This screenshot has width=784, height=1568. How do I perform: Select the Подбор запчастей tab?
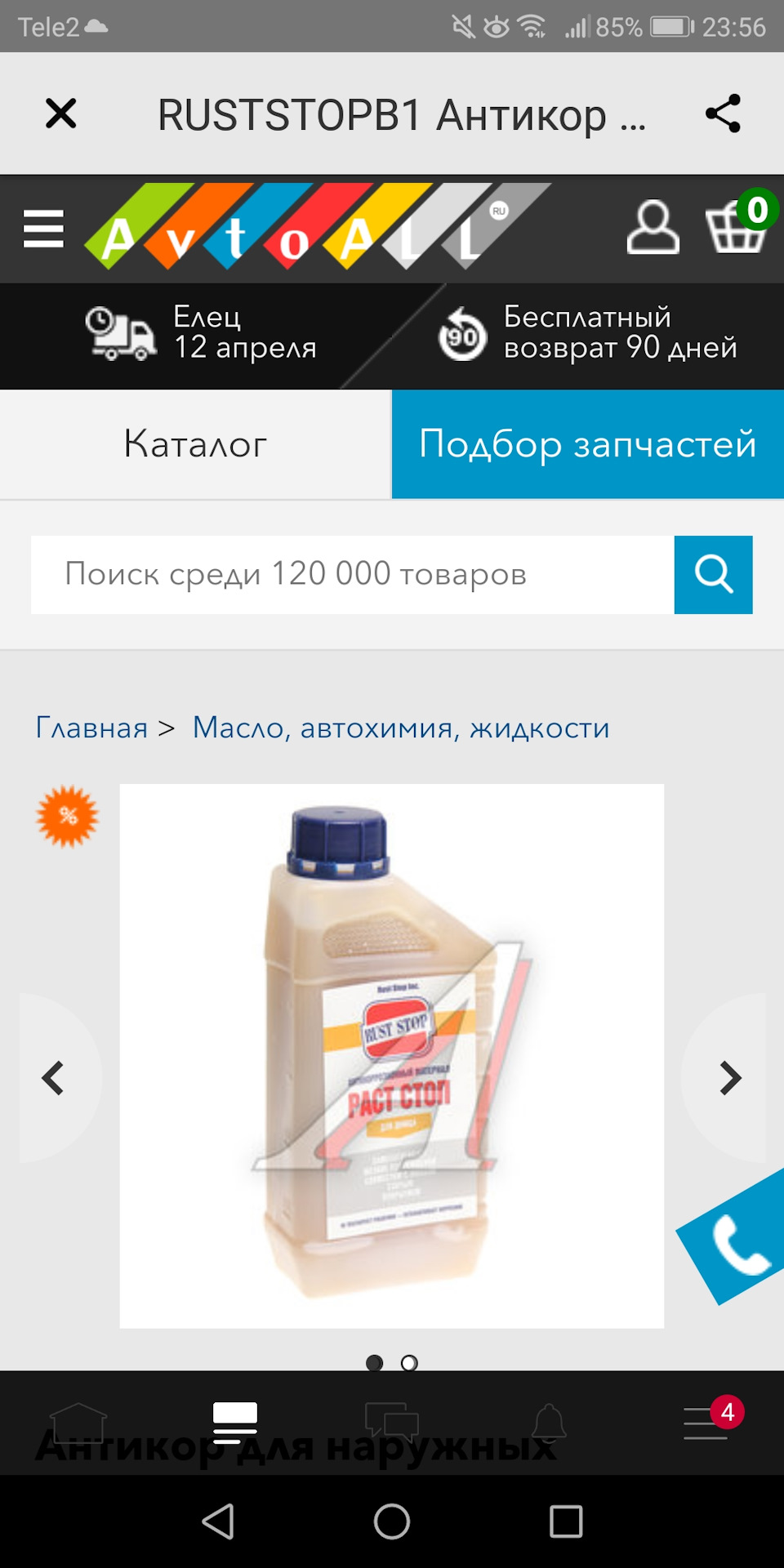pos(588,444)
